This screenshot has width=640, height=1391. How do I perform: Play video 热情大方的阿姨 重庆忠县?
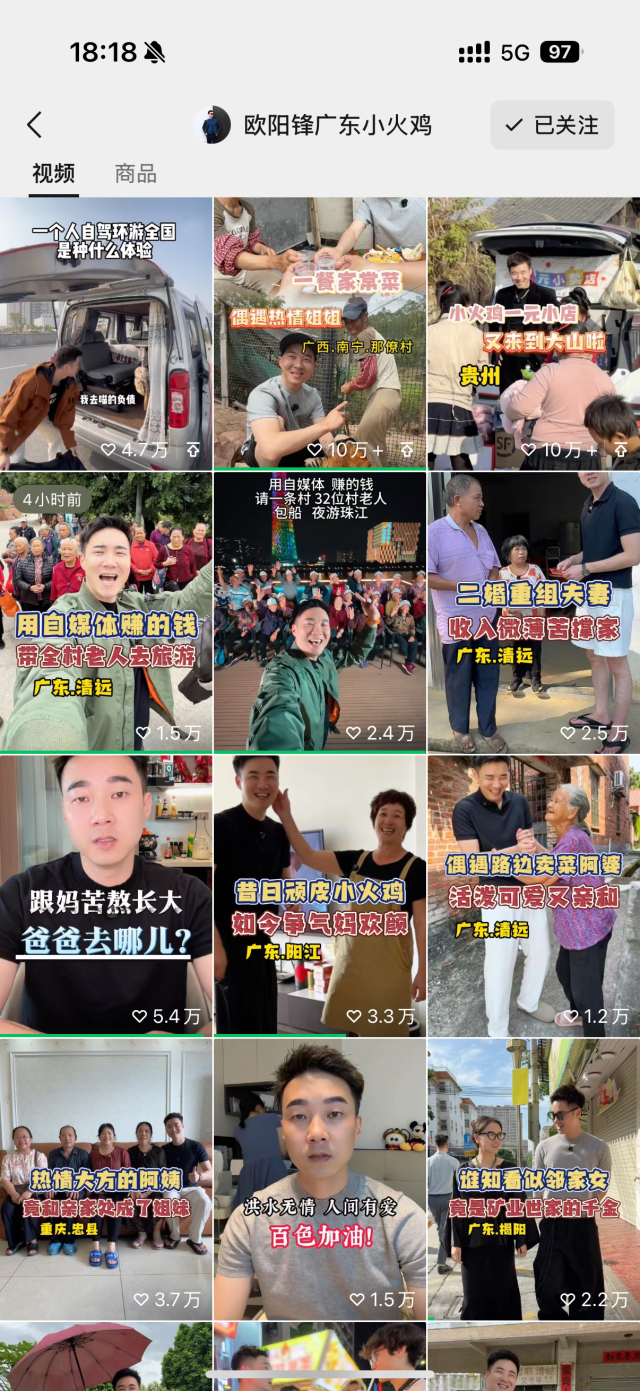click(105, 1178)
